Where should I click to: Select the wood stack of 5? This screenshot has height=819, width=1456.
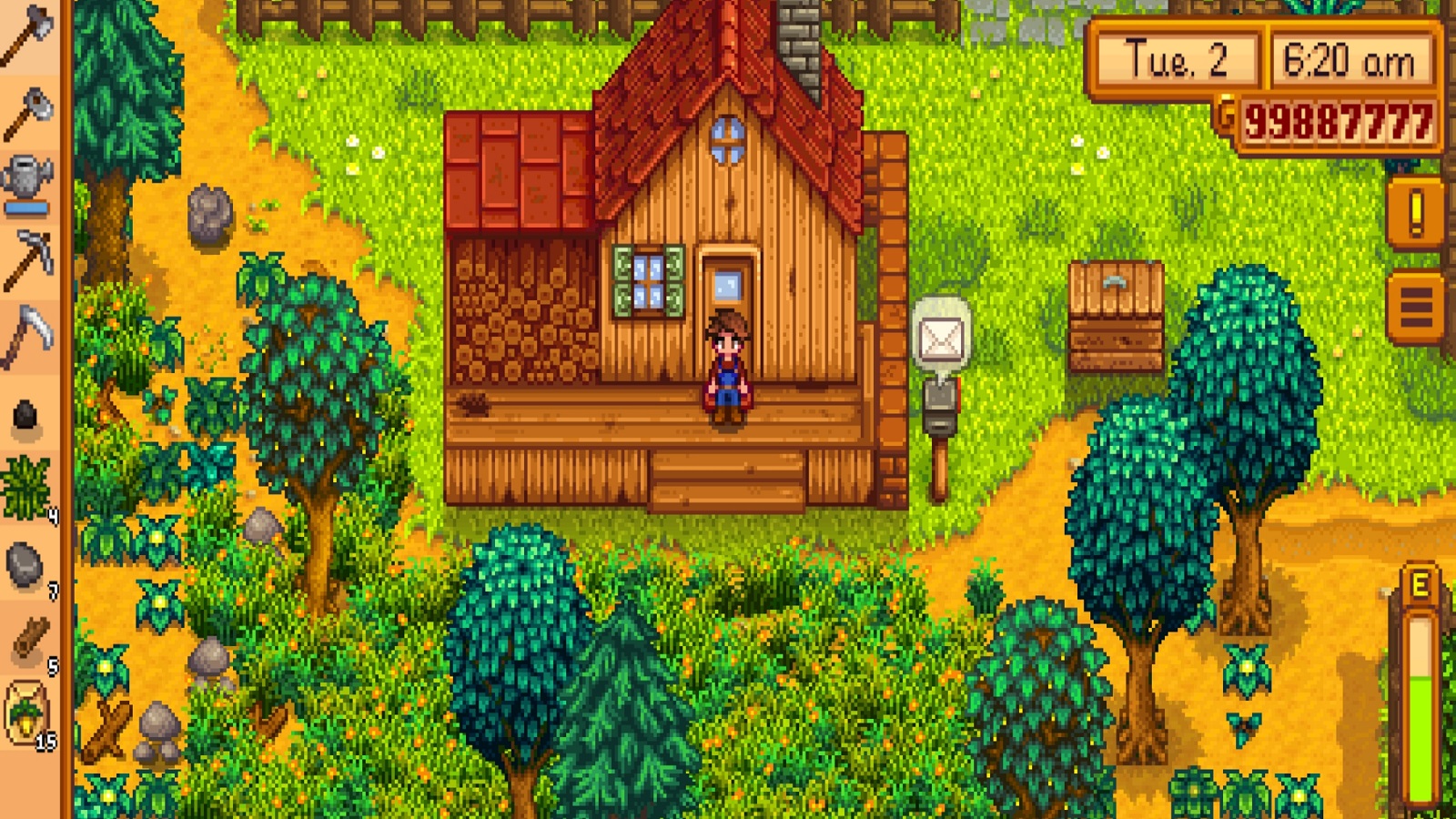pyautogui.click(x=29, y=639)
